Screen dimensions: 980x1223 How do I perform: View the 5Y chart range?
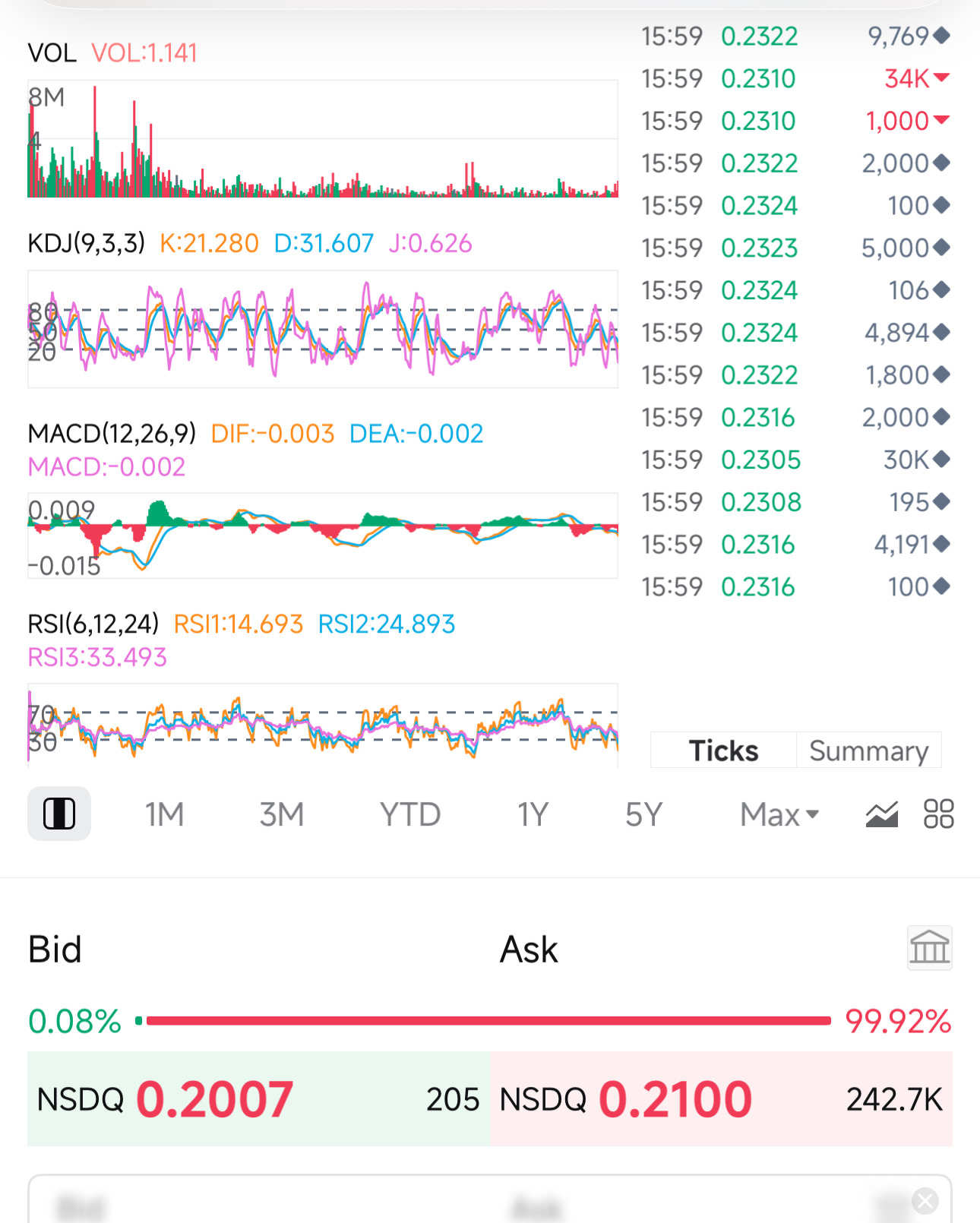point(643,814)
